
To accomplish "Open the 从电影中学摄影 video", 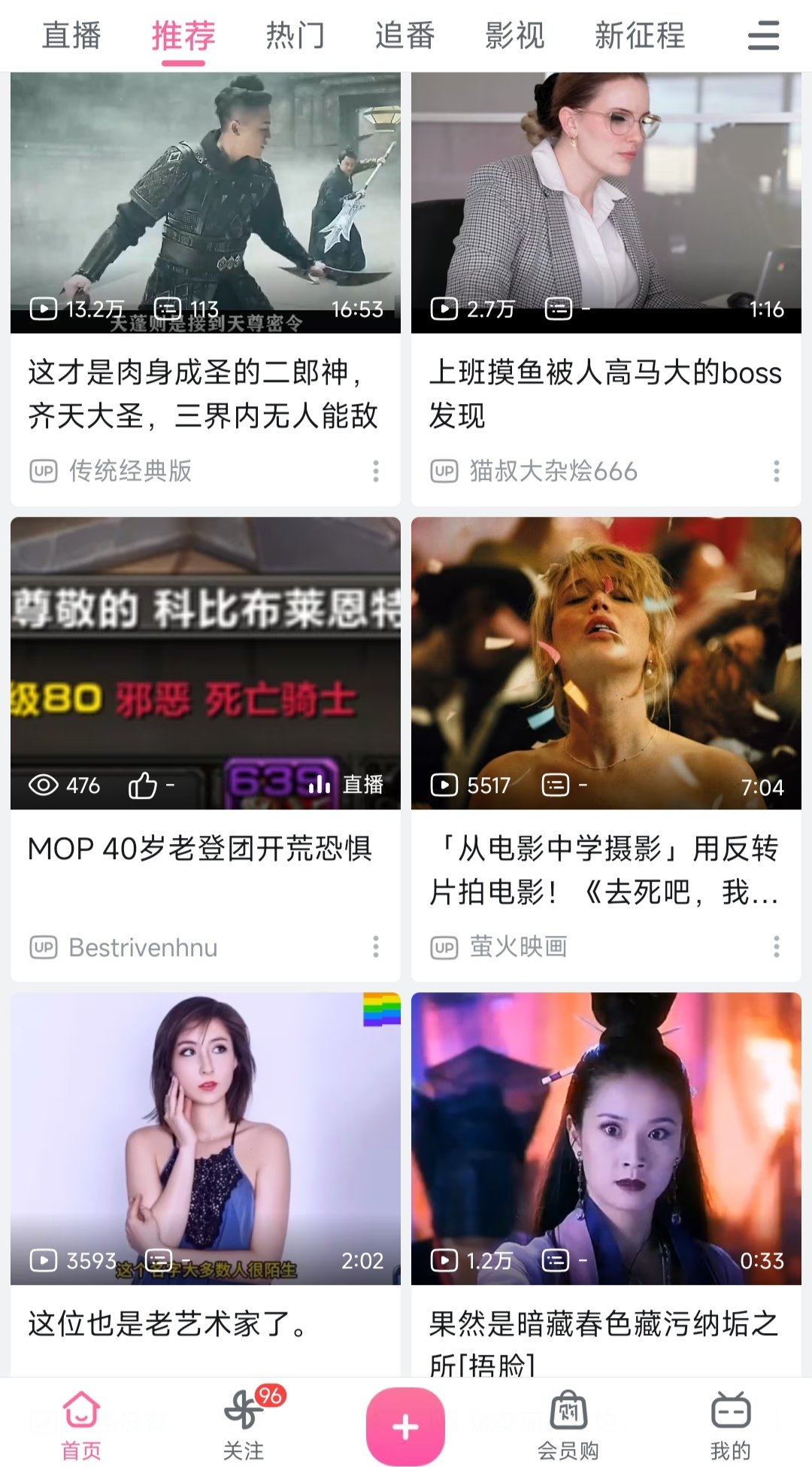I will pyautogui.click(x=606, y=664).
